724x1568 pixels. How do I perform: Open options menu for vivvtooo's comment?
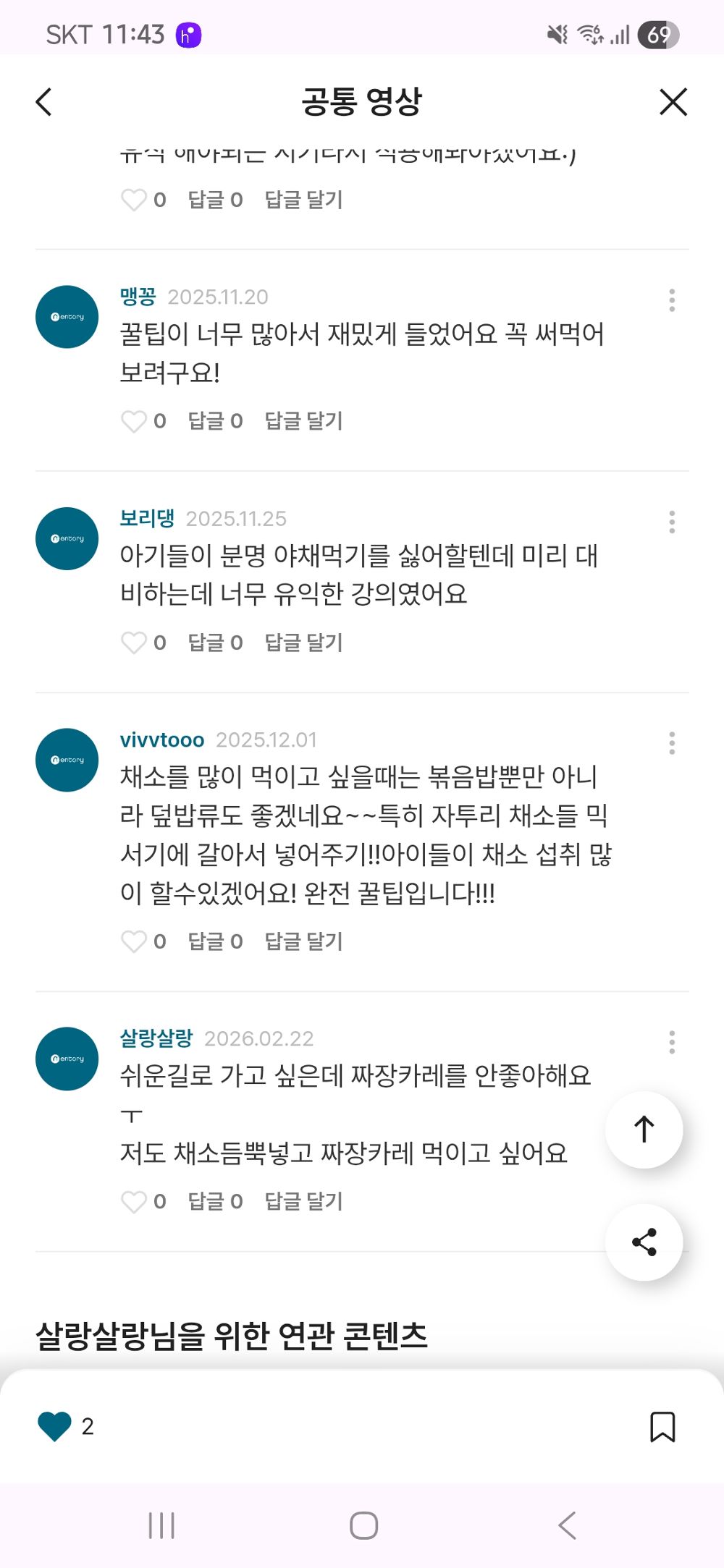point(673,743)
